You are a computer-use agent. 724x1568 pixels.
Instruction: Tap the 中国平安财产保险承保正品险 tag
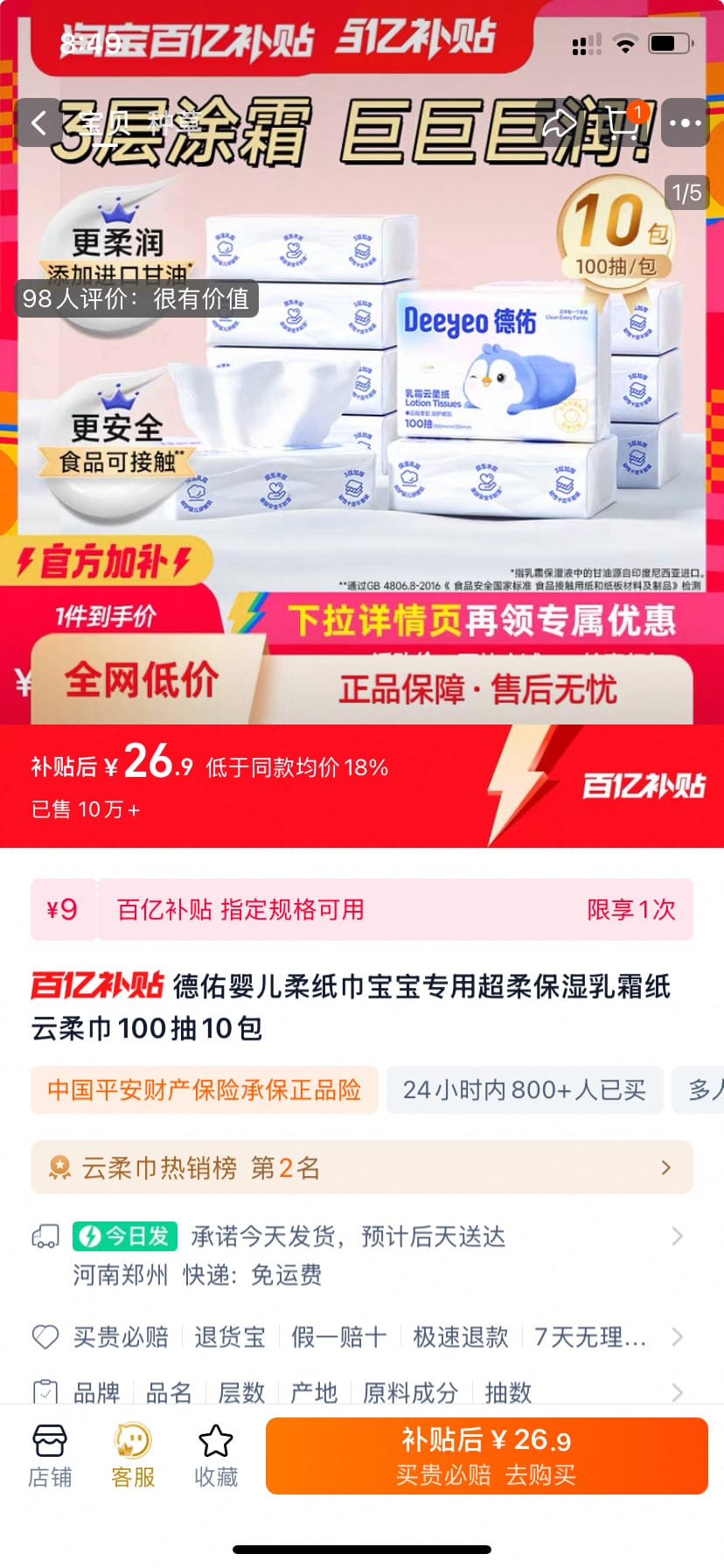[x=205, y=1090]
